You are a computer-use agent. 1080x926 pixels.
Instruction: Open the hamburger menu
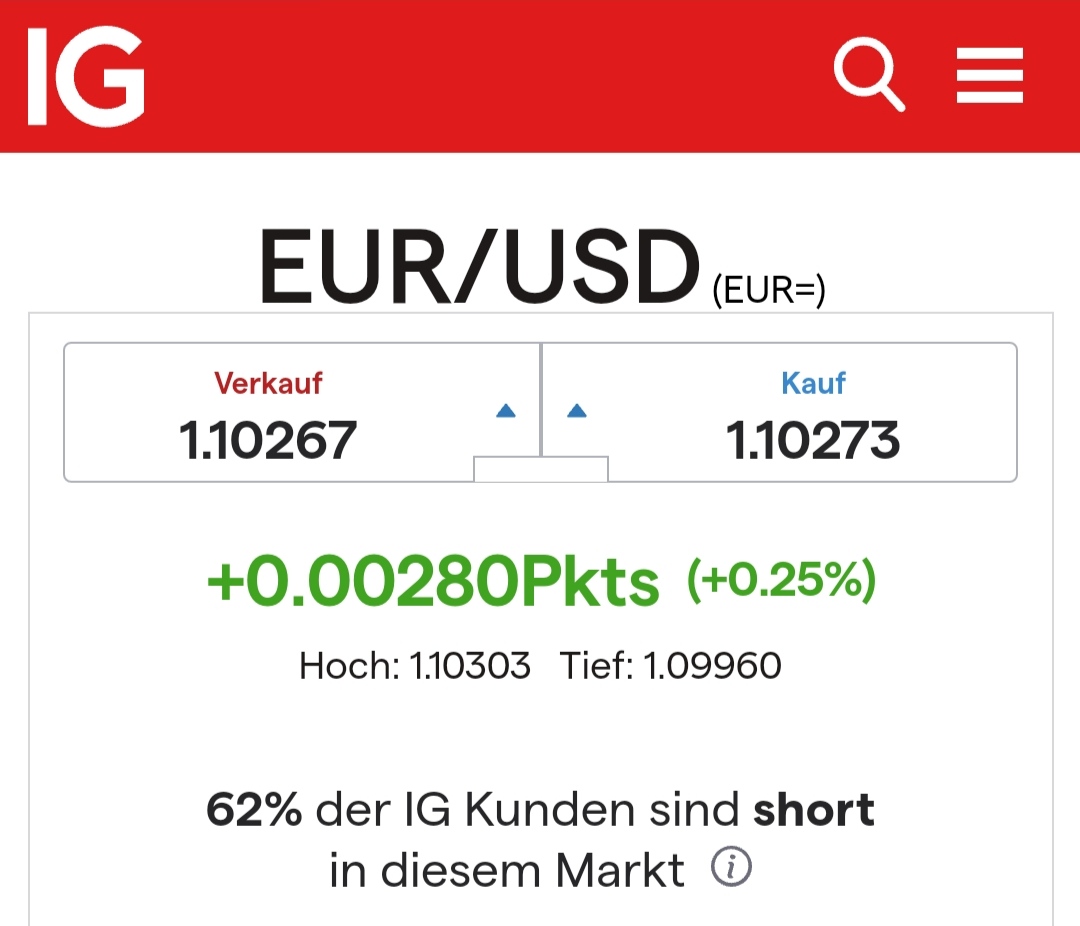click(x=989, y=77)
